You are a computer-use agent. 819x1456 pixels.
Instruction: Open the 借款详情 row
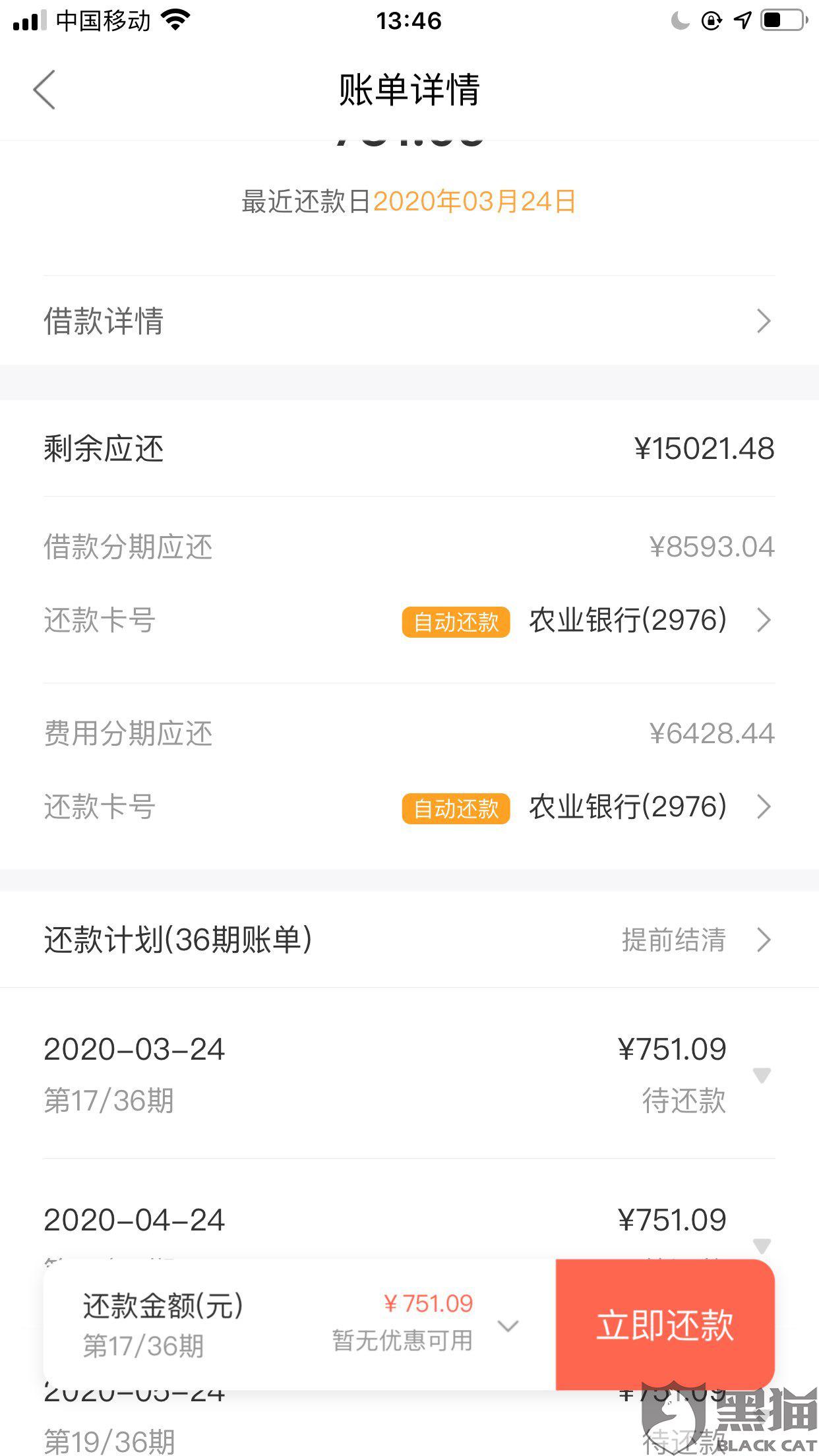pos(409,321)
